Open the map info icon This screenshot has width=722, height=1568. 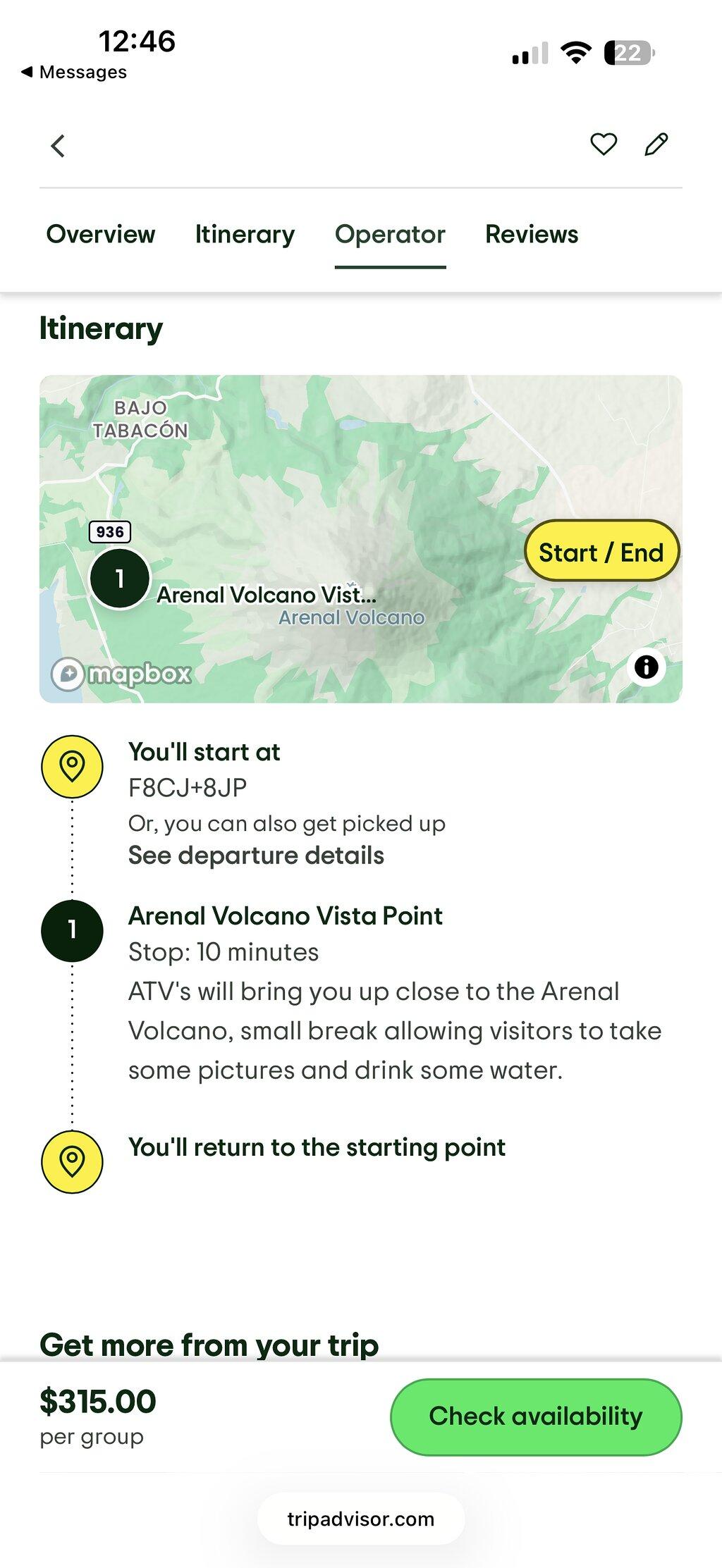click(x=646, y=667)
